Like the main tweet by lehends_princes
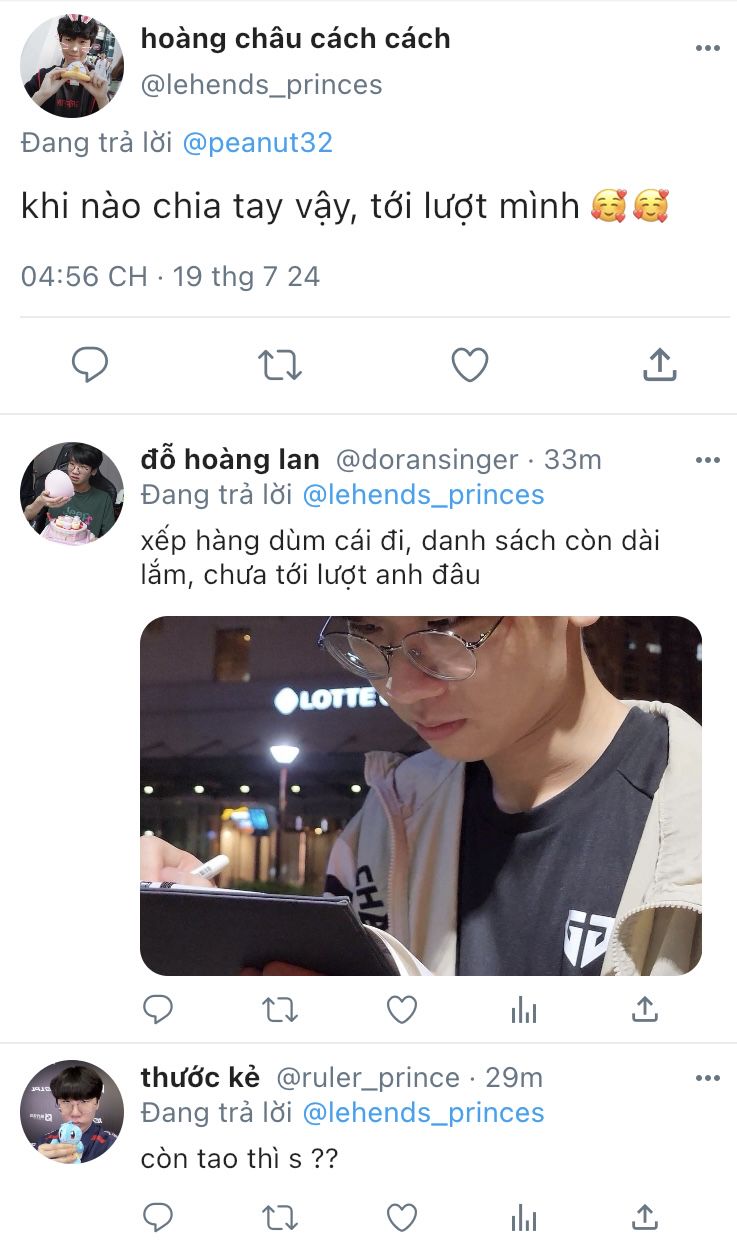The image size is (737, 1246). coord(469,365)
